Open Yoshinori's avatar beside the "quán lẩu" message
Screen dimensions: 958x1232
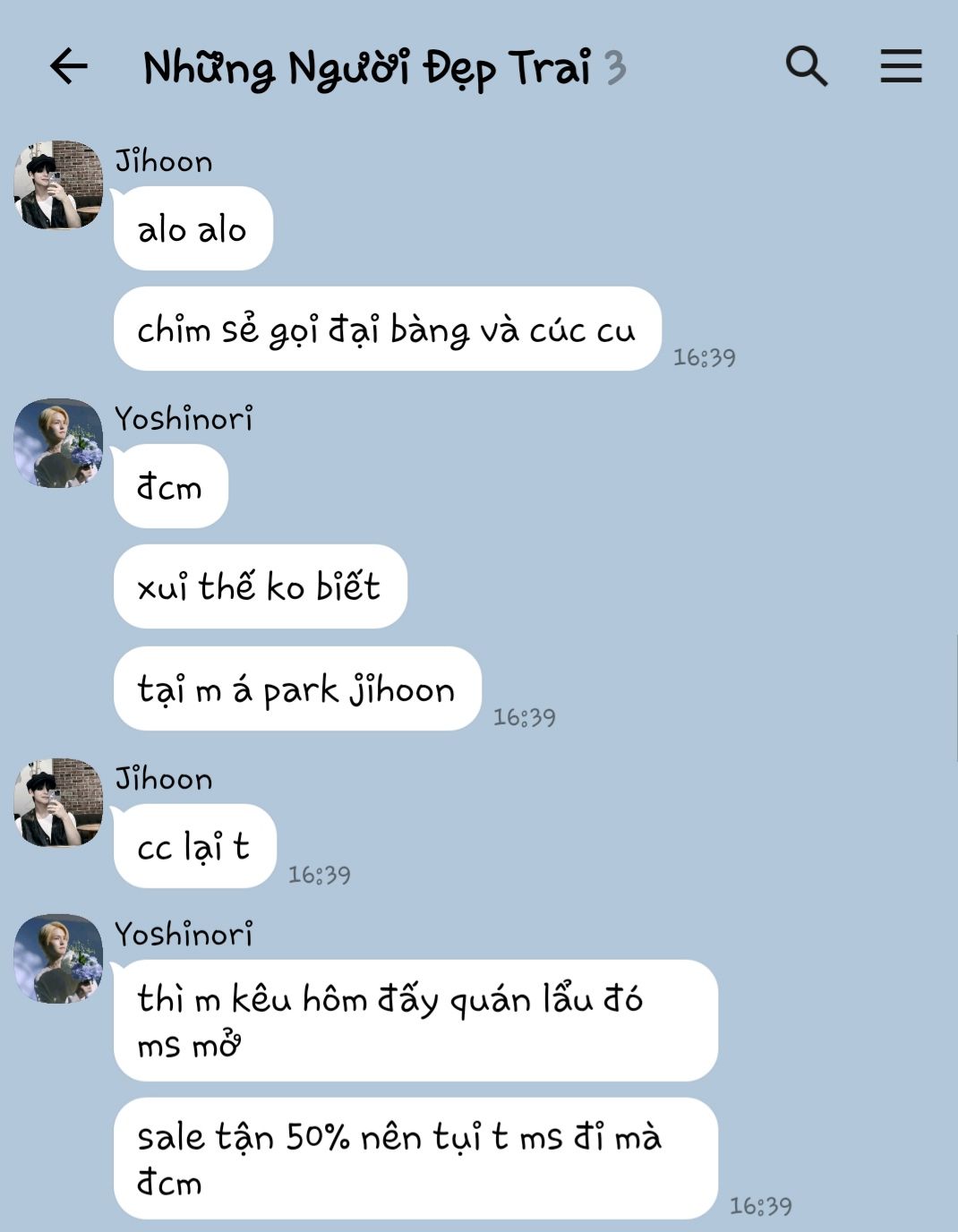coord(58,958)
